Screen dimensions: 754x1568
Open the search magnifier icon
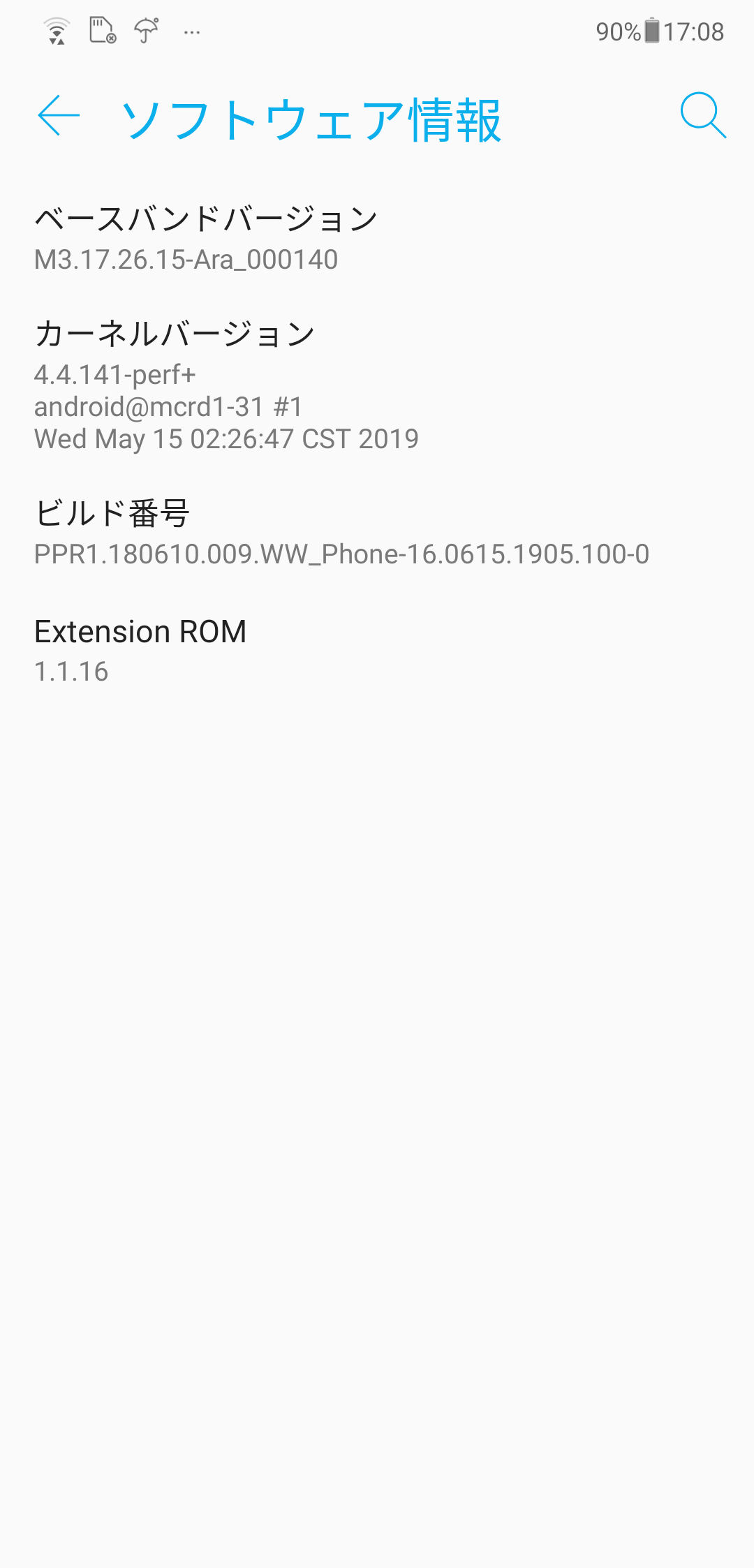click(703, 115)
